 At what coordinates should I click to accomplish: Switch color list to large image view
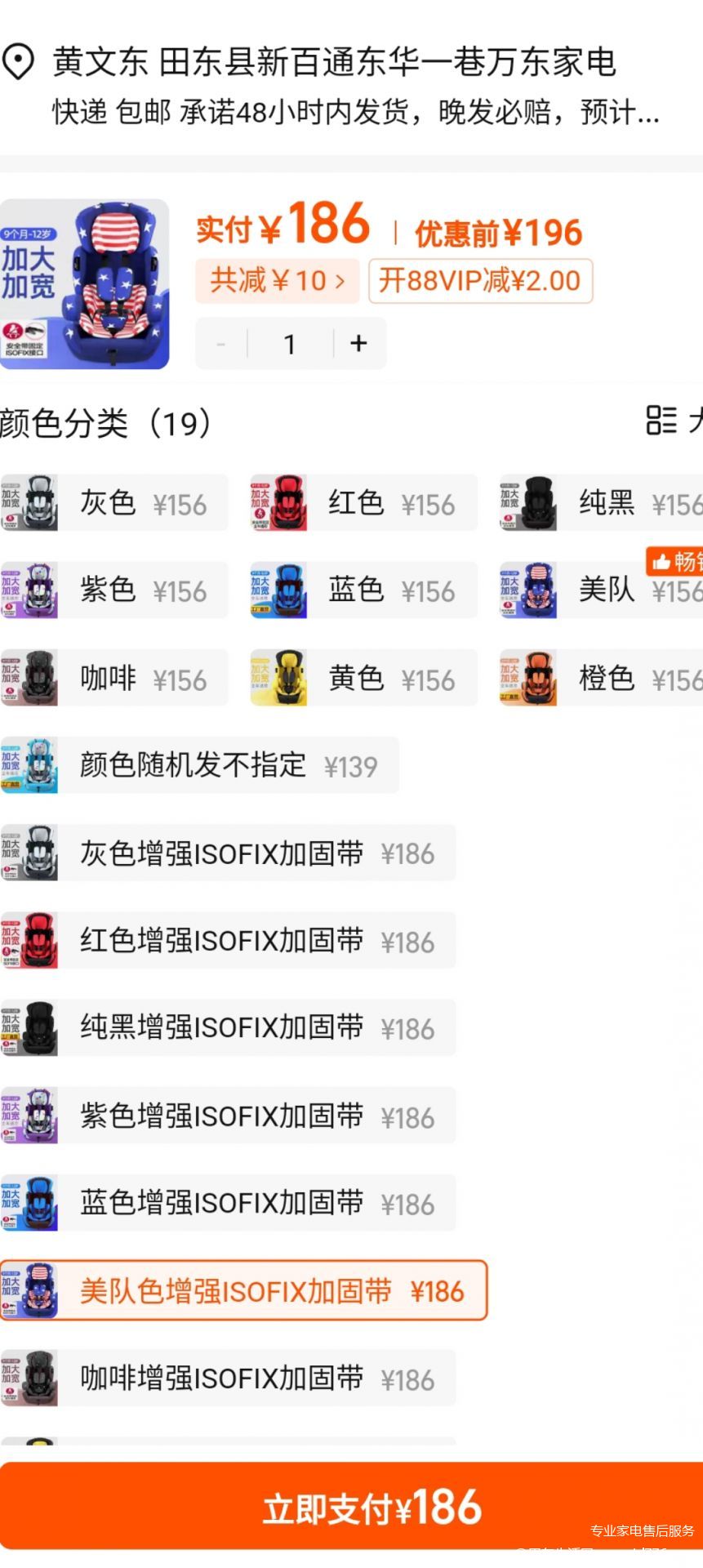(x=674, y=421)
